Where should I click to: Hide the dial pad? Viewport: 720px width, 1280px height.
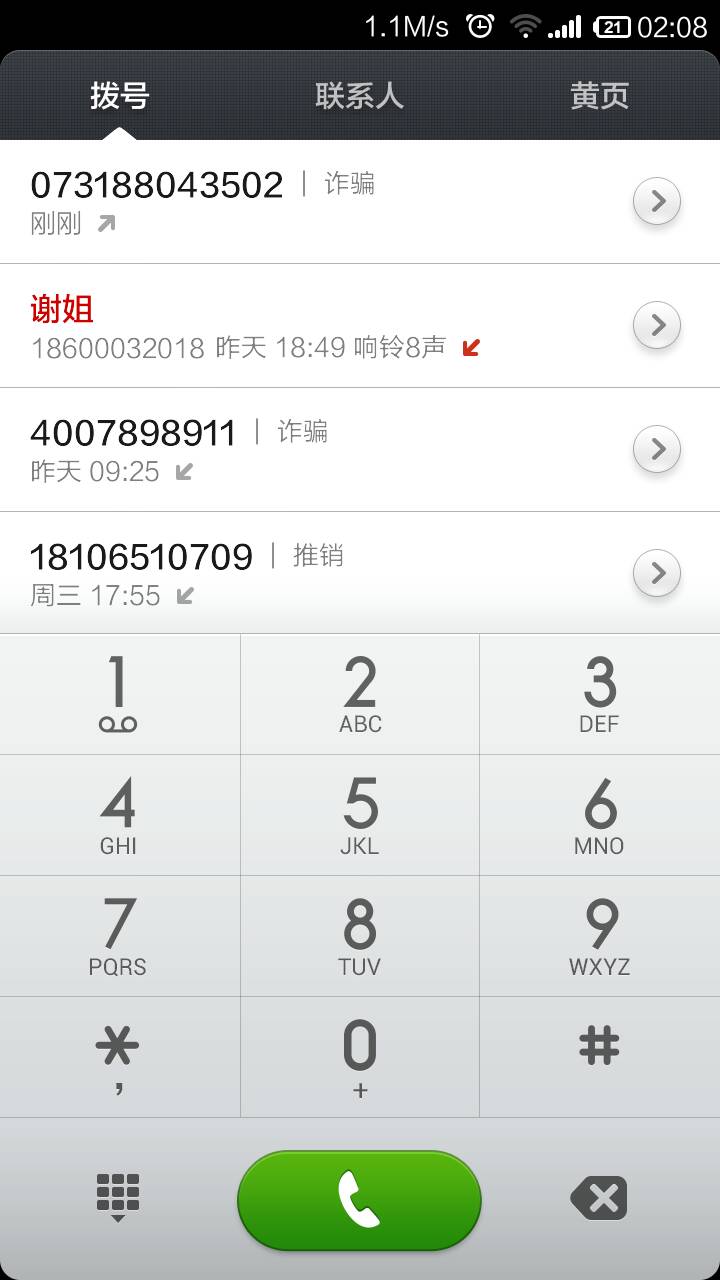coord(118,1198)
